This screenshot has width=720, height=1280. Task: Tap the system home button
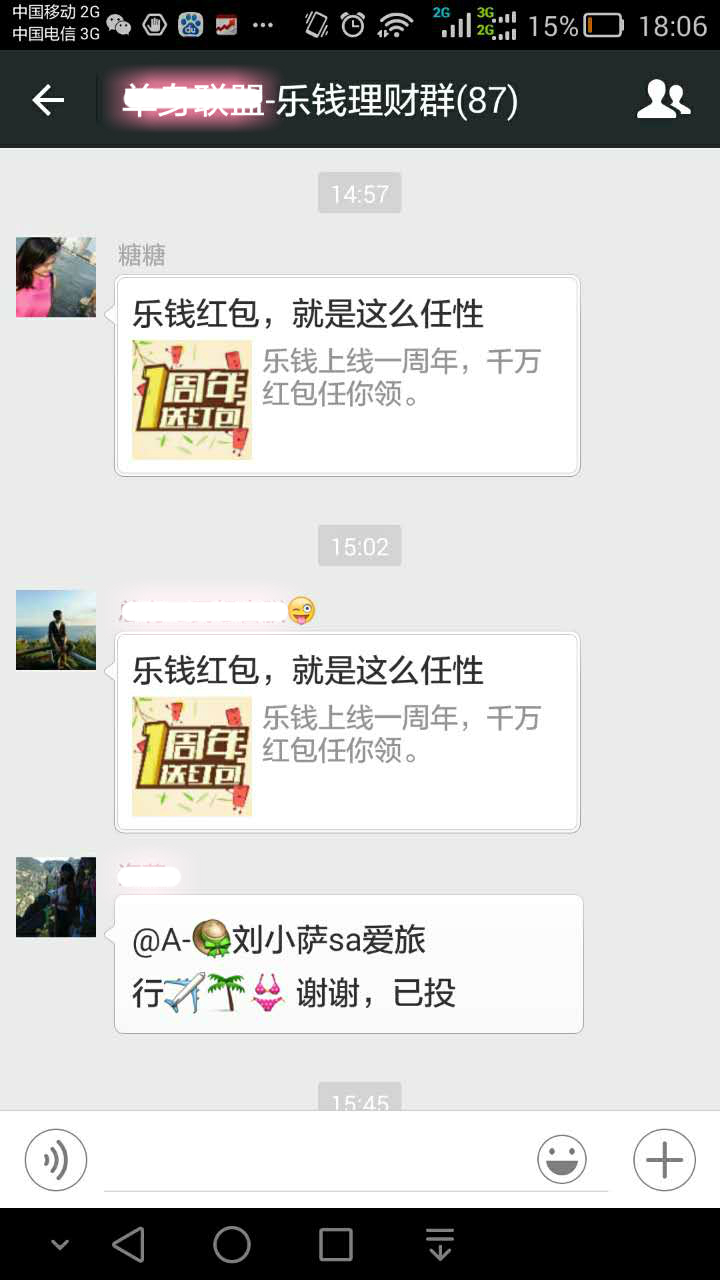[232, 1245]
